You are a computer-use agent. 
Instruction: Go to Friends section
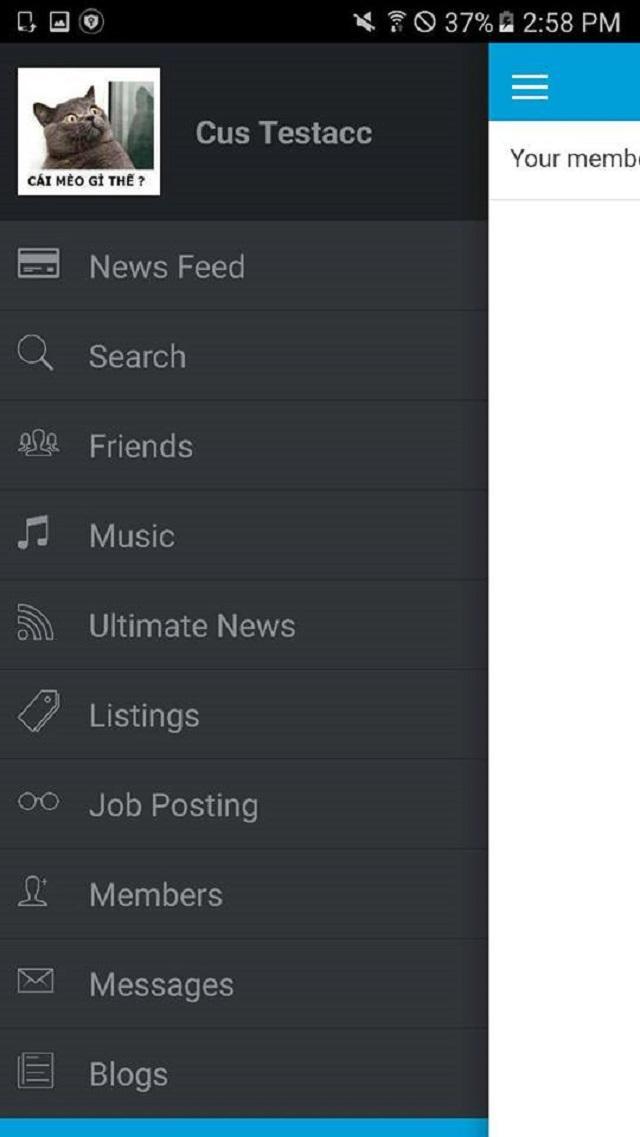pos(141,446)
